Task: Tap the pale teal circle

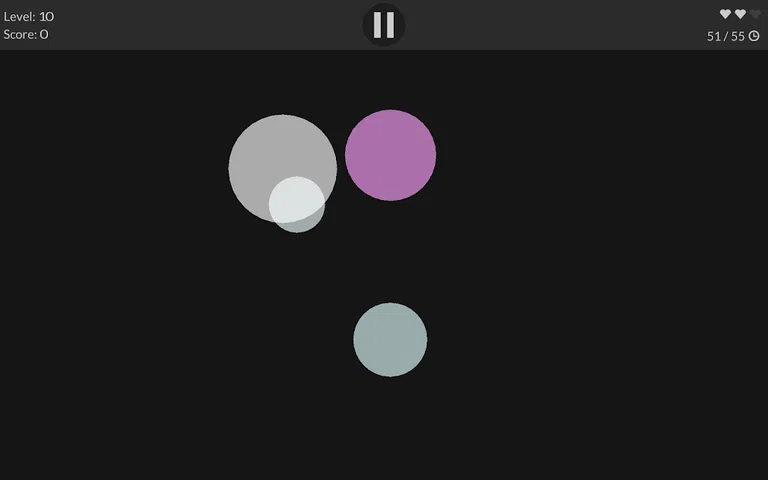Action: 390,340
